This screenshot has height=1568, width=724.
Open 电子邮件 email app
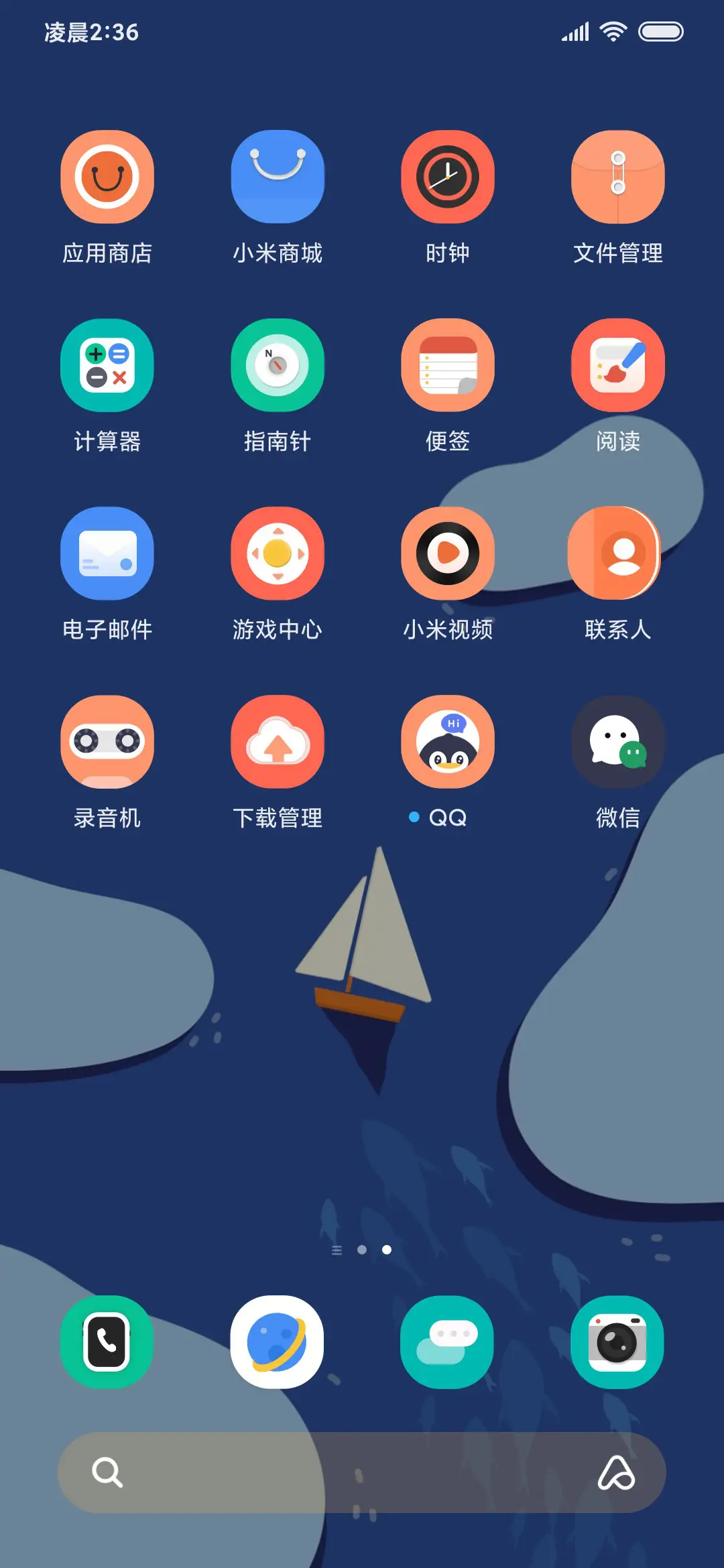(x=107, y=552)
